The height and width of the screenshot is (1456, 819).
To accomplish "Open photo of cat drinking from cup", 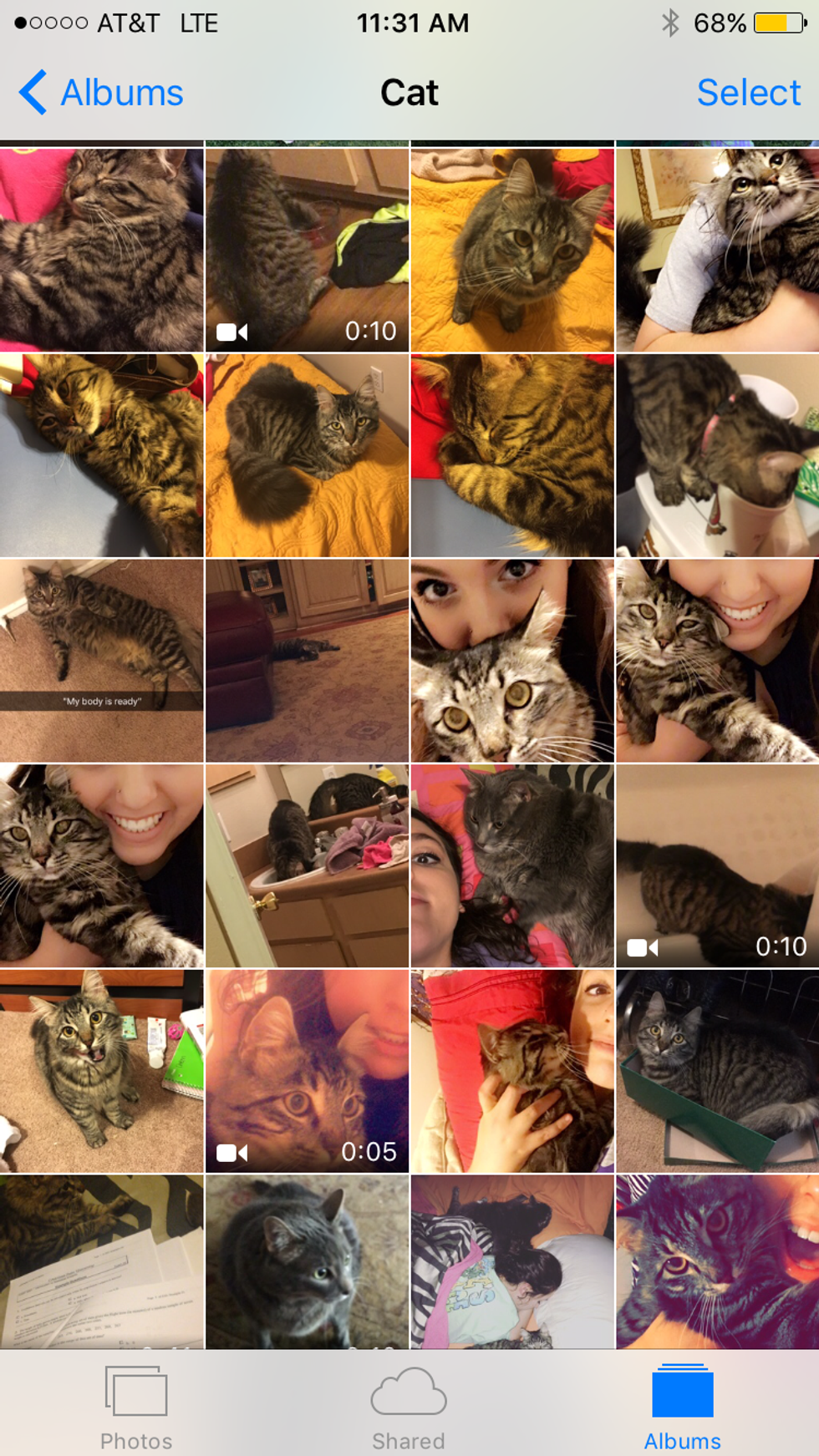I will [717, 455].
